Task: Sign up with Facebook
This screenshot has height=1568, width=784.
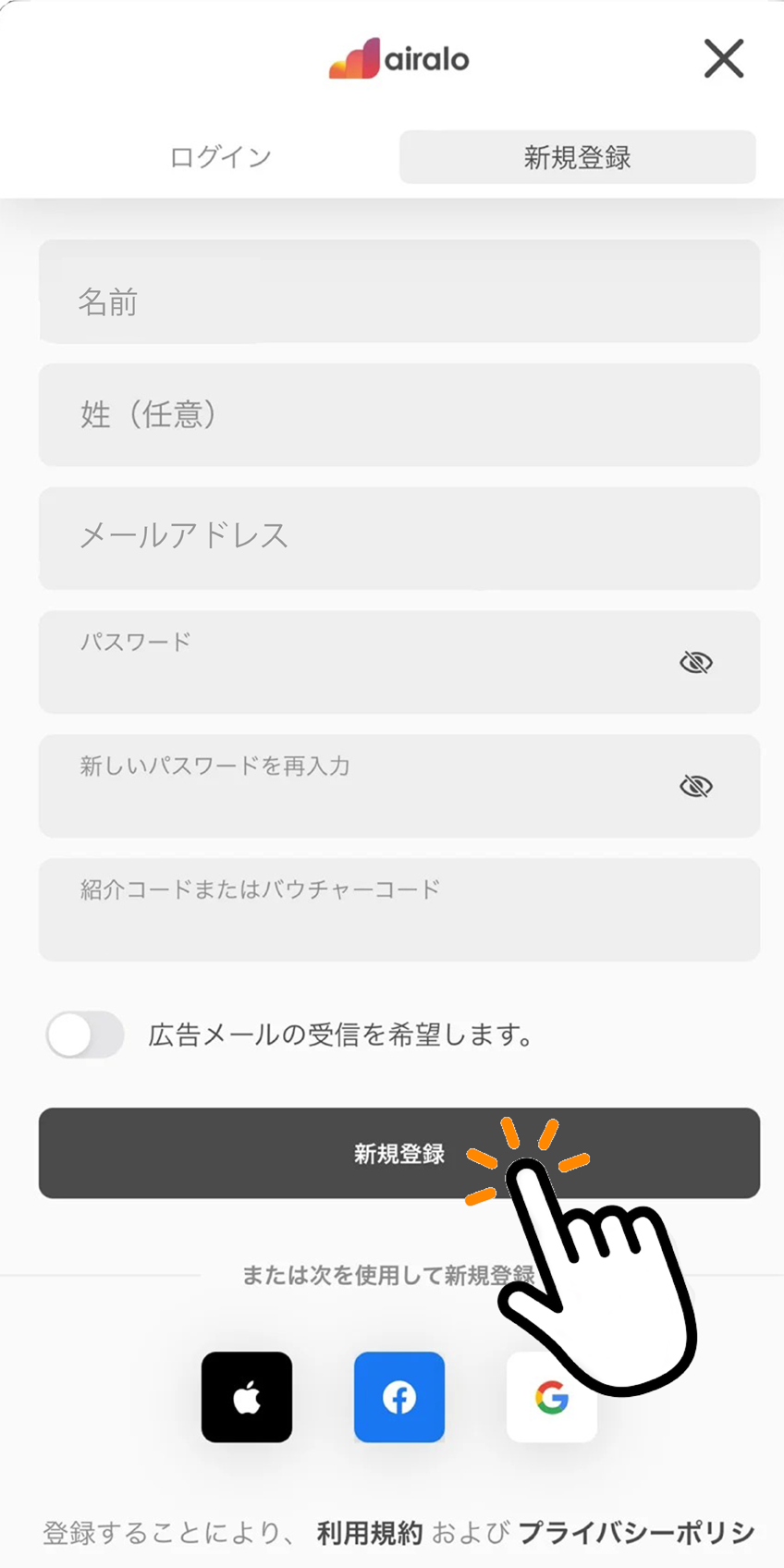Action: [399, 1397]
